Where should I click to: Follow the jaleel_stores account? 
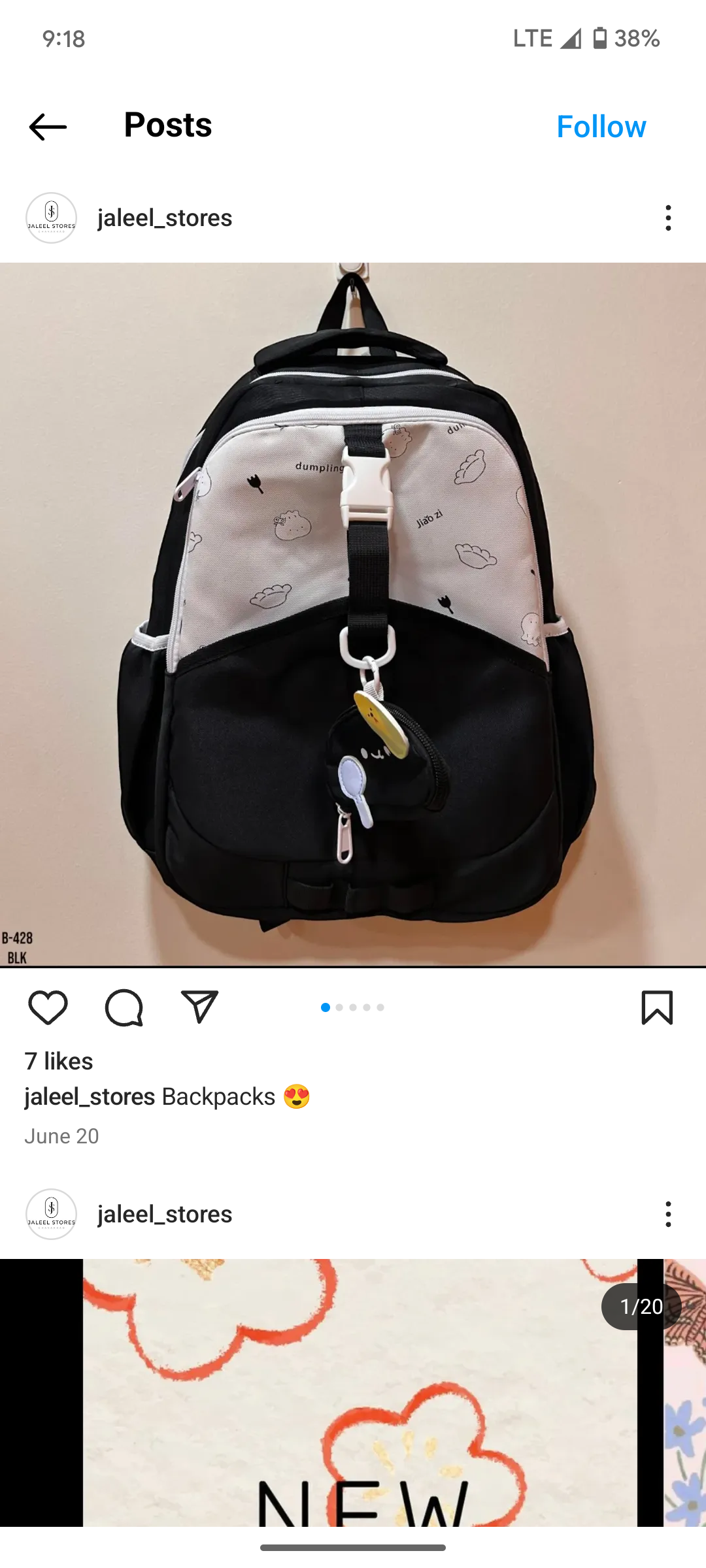(x=601, y=127)
